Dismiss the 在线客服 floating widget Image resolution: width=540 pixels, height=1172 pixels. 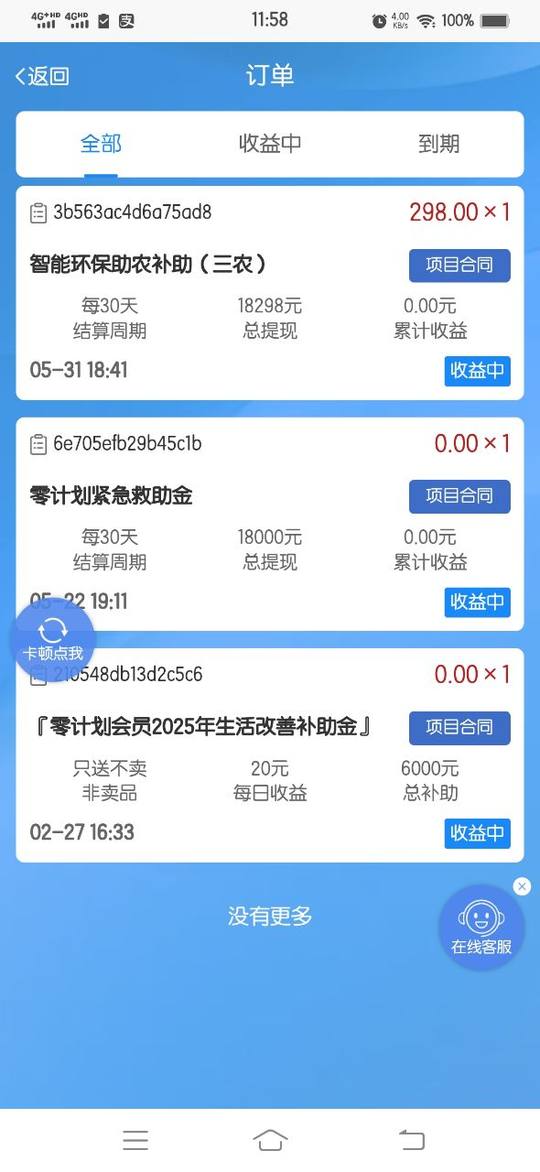click(522, 886)
